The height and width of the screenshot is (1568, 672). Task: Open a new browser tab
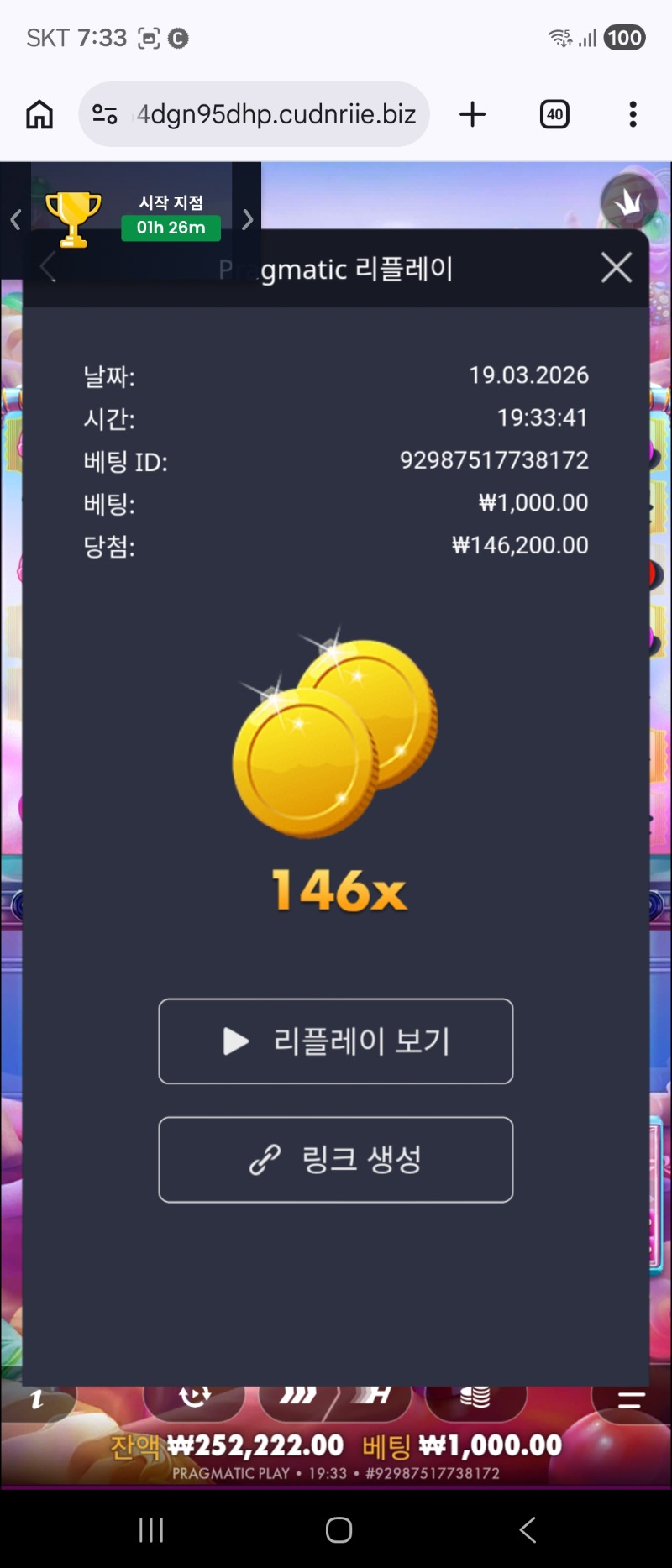[x=473, y=114]
